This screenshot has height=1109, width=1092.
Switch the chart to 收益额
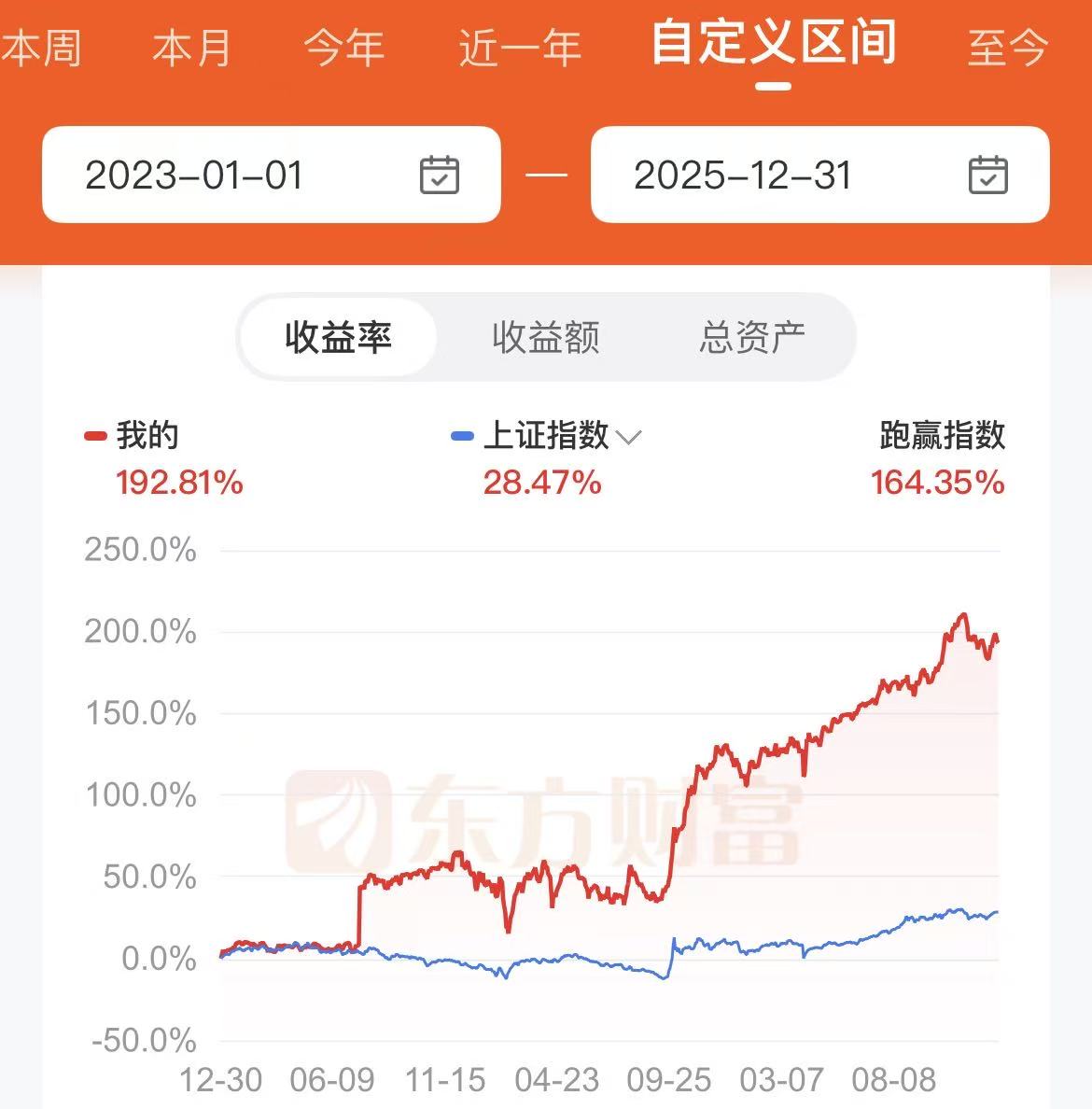[x=546, y=338]
